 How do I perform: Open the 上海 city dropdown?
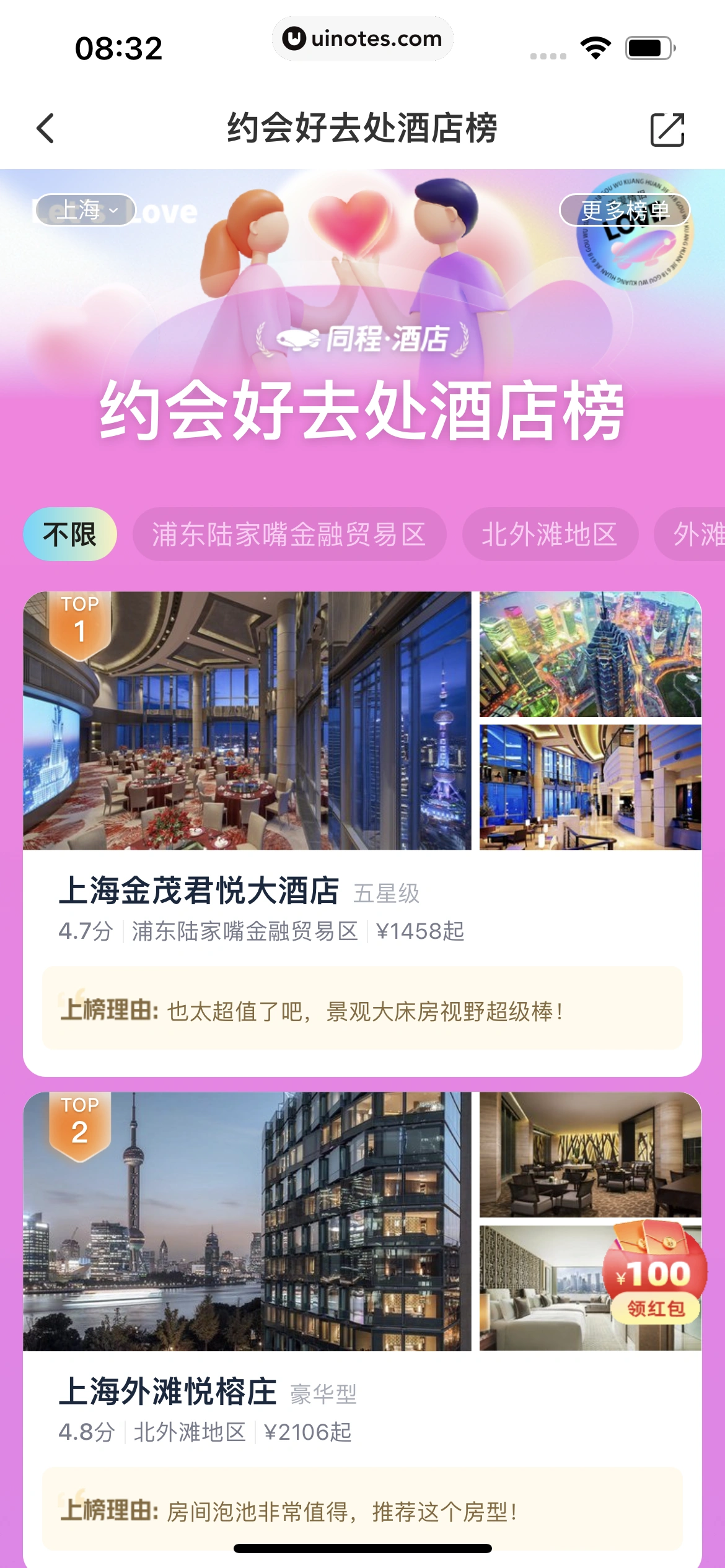pyautogui.click(x=86, y=210)
